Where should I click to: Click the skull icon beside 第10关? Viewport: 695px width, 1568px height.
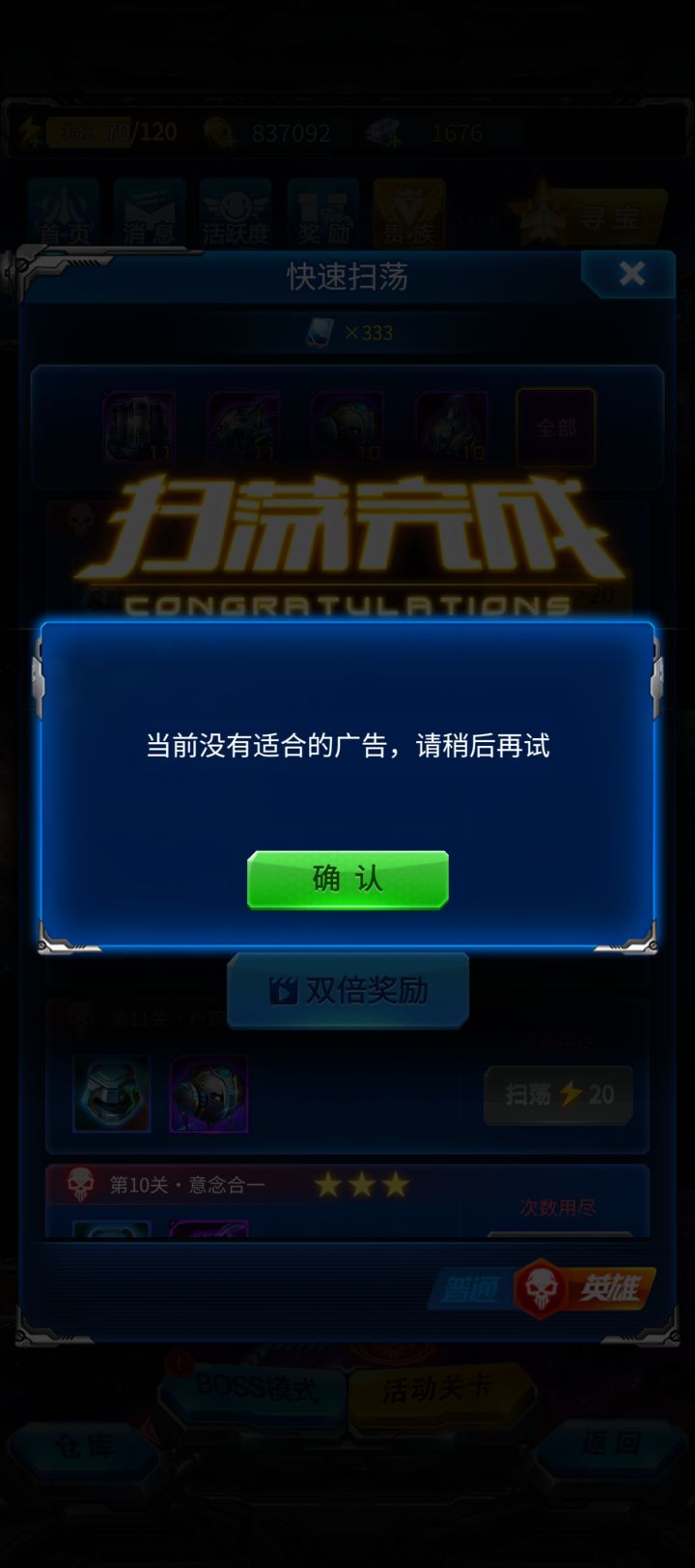tap(77, 1183)
